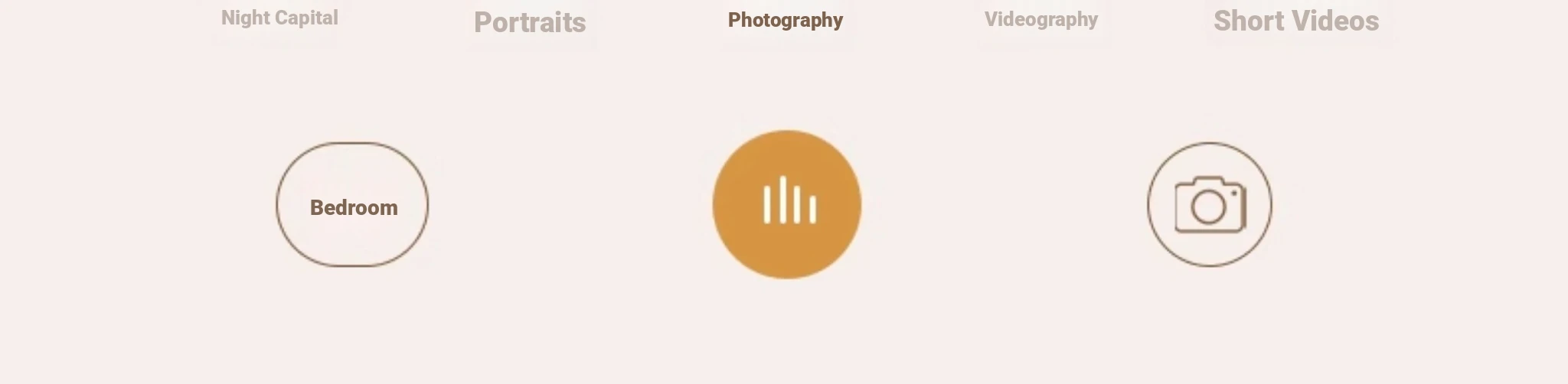Screen dimensions: 1568x384
Task: Switch to Videography mode
Action: click(1040, 20)
